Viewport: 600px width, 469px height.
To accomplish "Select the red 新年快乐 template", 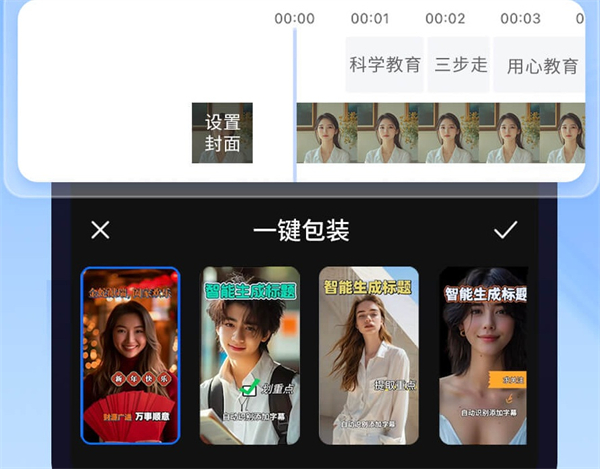I will pyautogui.click(x=130, y=356).
